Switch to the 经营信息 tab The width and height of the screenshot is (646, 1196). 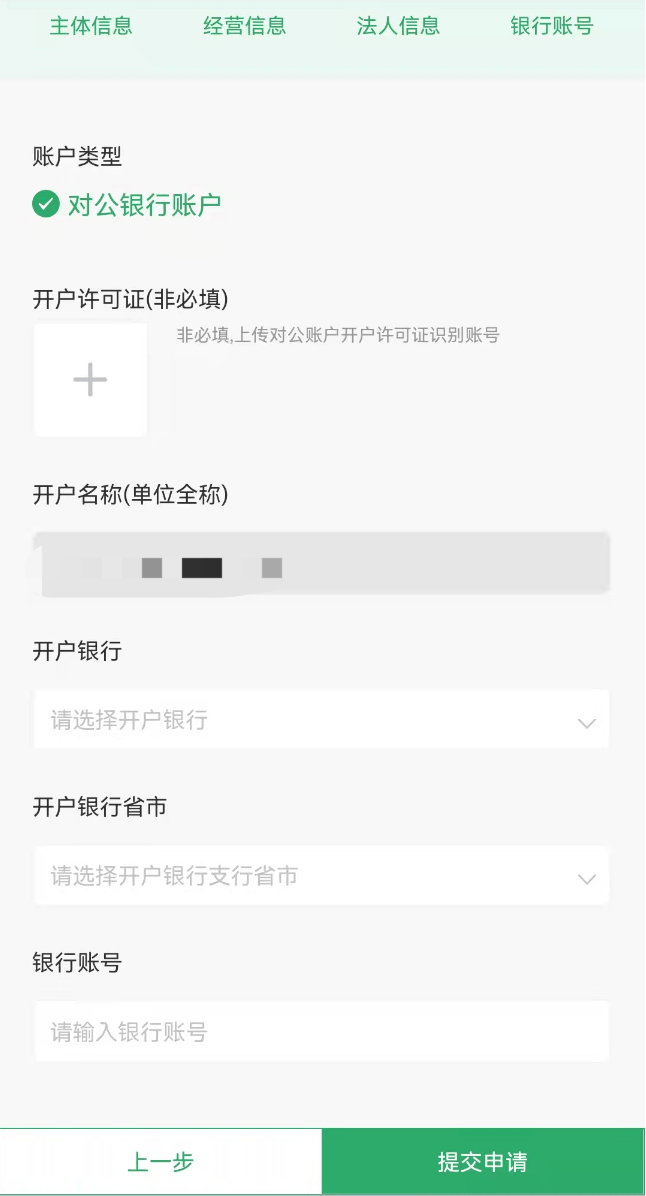pyautogui.click(x=245, y=26)
